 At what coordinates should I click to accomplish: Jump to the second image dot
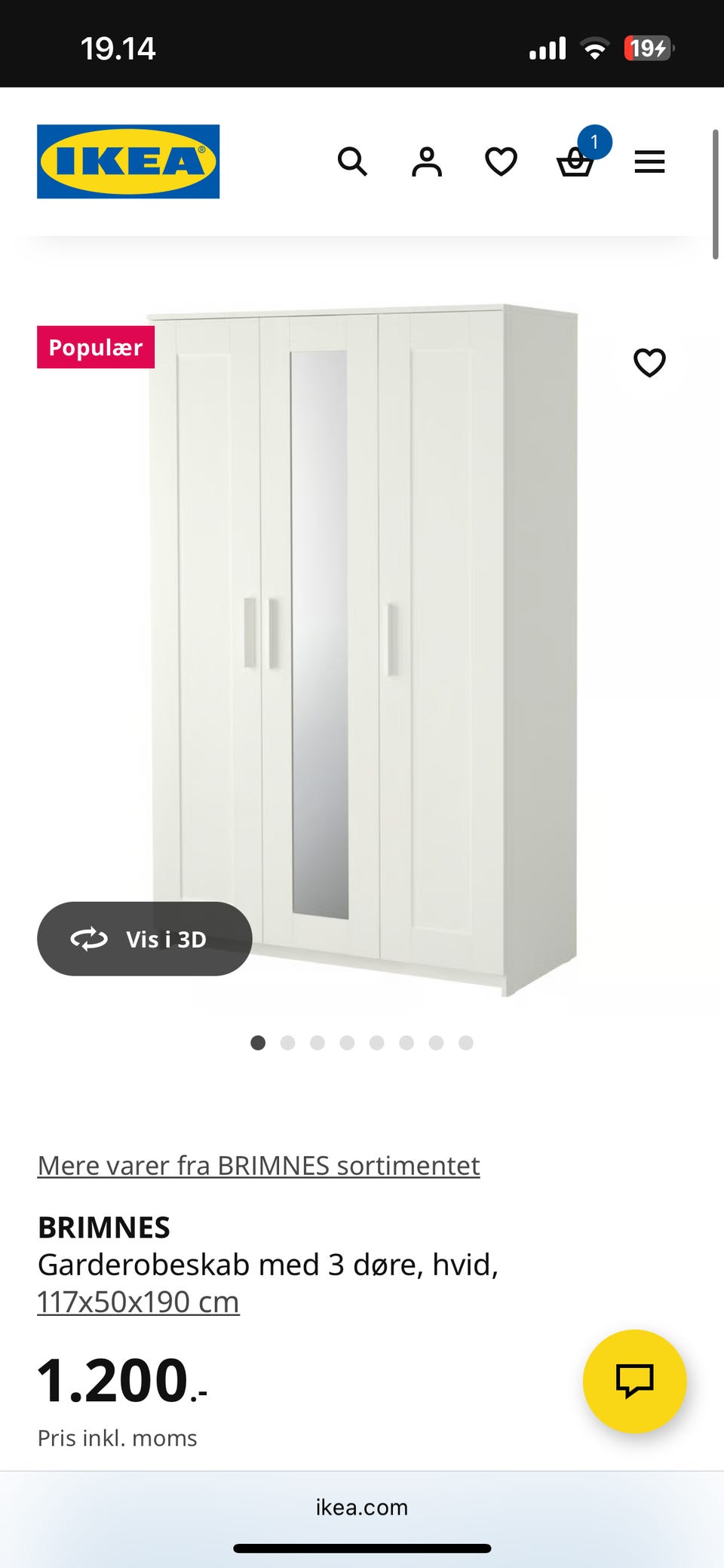point(287,1043)
